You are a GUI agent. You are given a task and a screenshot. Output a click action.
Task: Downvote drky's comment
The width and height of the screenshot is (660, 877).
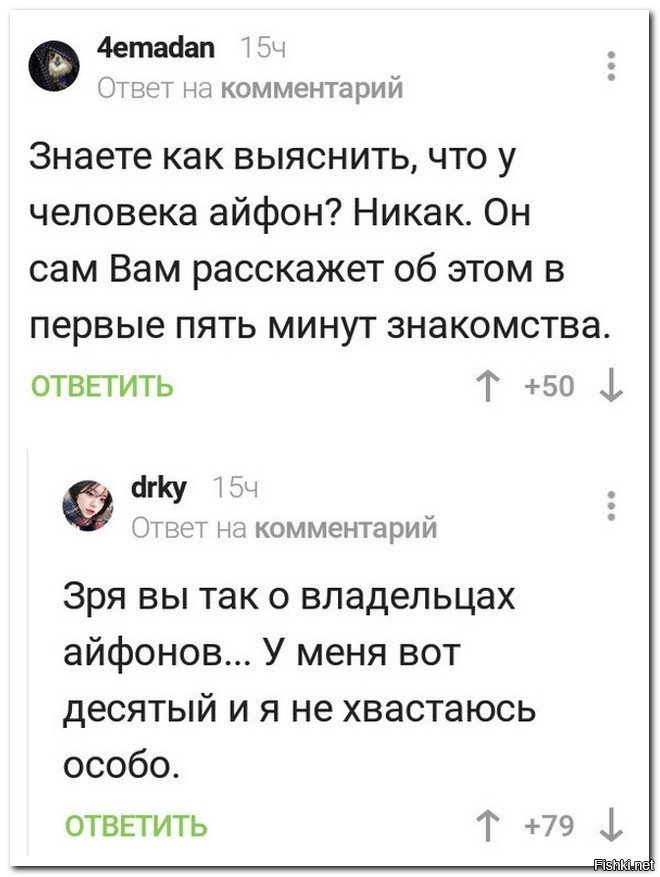click(611, 826)
